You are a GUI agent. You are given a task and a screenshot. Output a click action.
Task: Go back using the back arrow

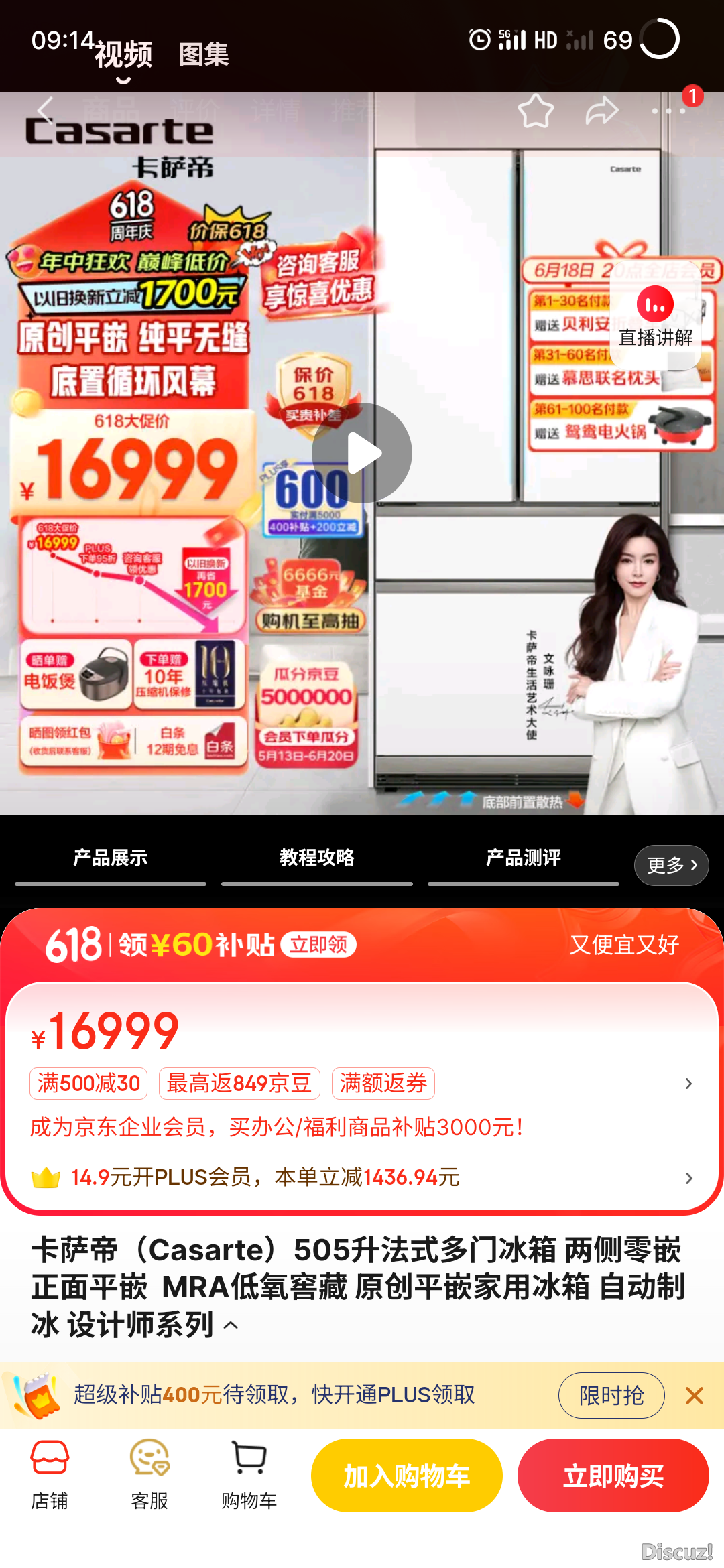(46, 111)
